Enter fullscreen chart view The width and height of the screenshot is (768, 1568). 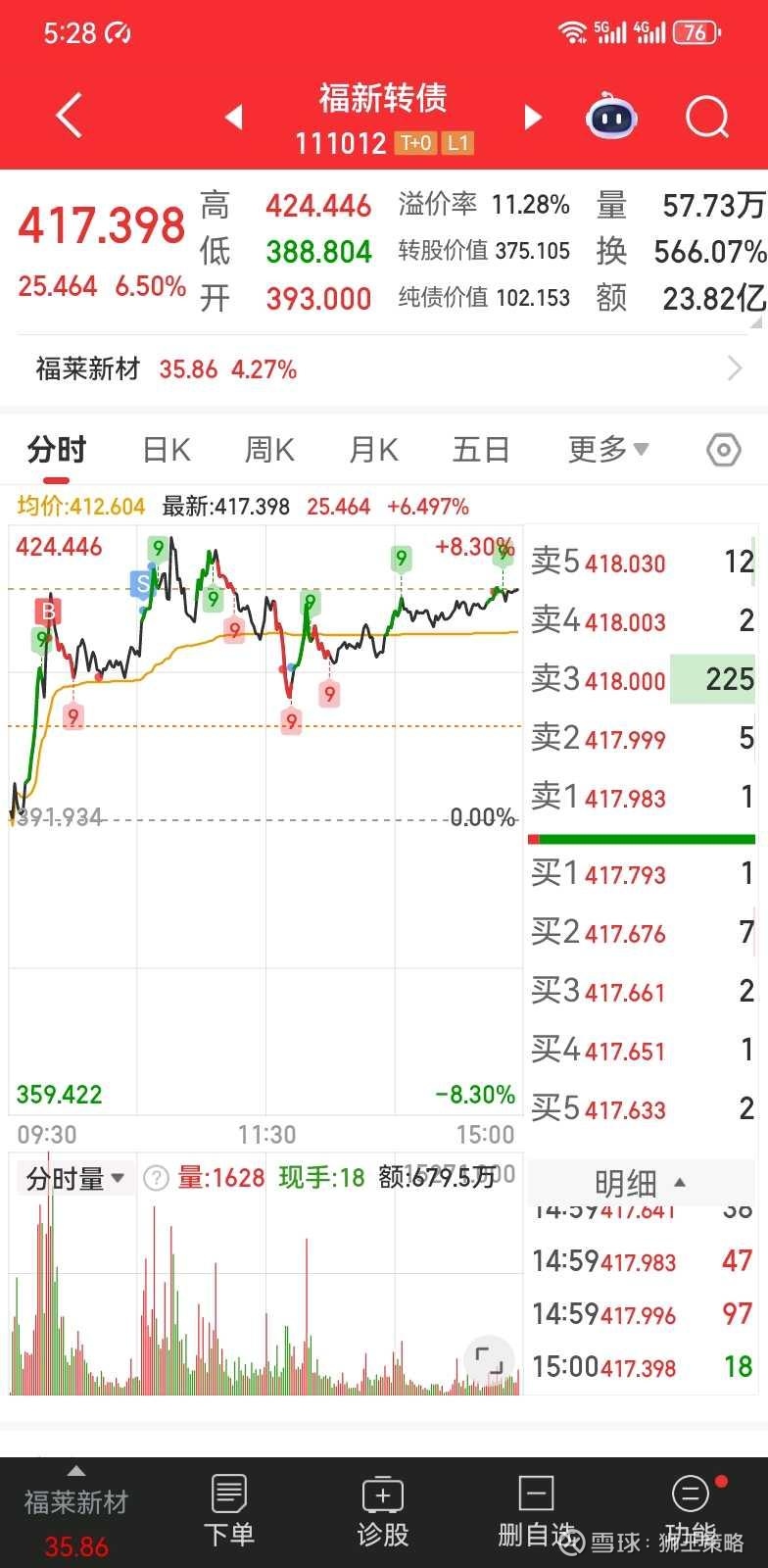tap(489, 1360)
